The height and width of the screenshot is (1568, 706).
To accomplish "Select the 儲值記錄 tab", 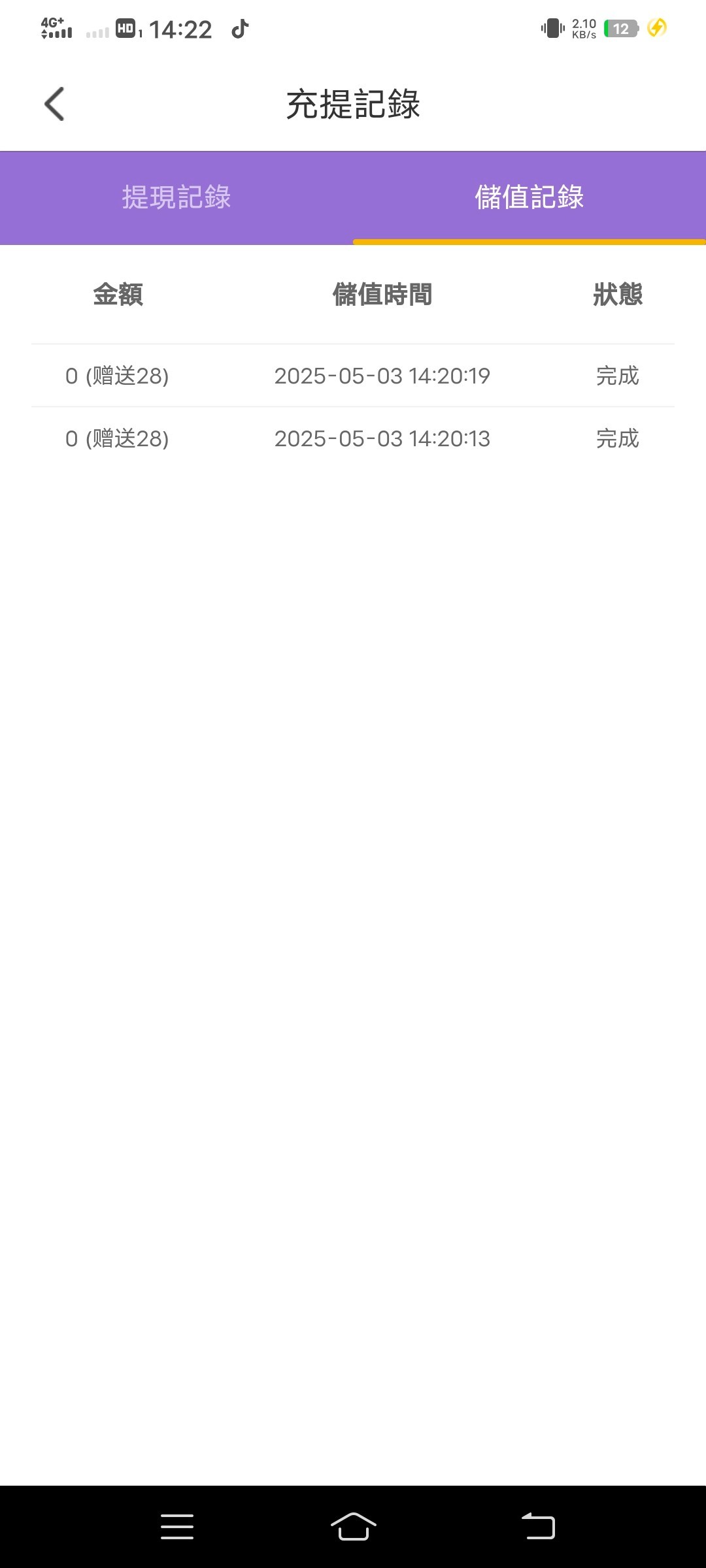I will 529,197.
